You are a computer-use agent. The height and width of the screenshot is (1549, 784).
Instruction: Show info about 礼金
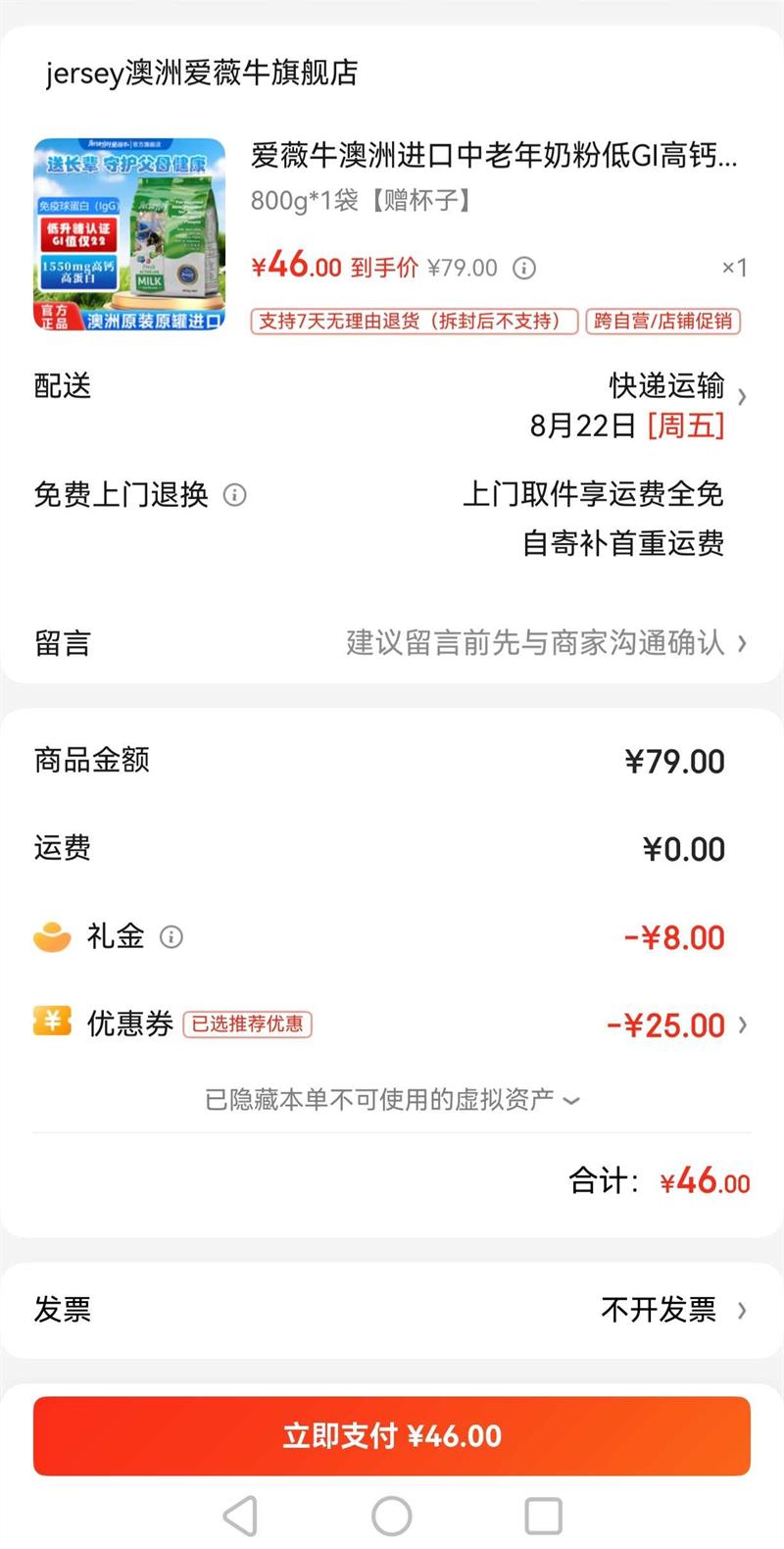tap(171, 937)
